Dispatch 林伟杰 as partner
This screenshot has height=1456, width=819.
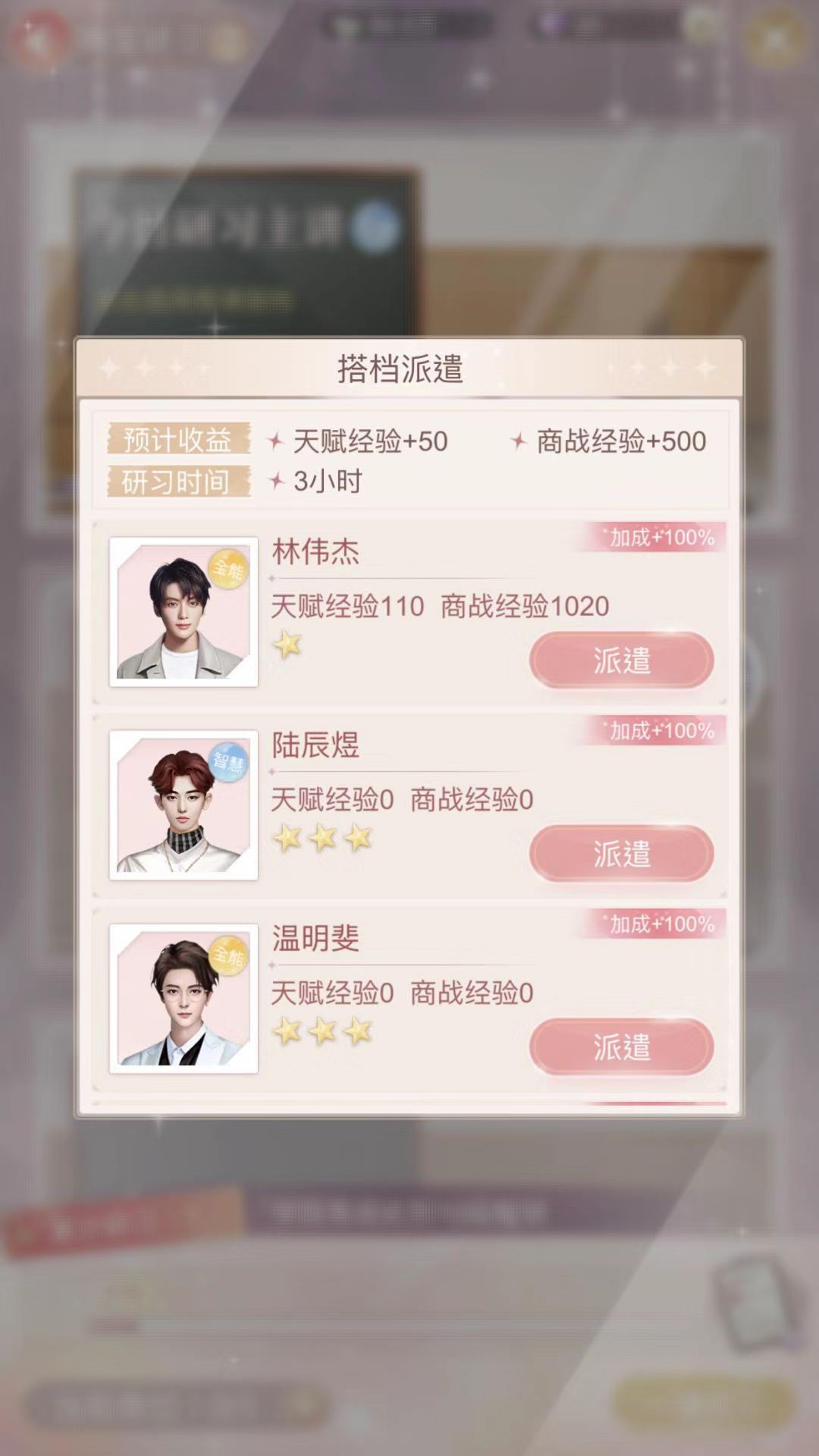coord(621,661)
